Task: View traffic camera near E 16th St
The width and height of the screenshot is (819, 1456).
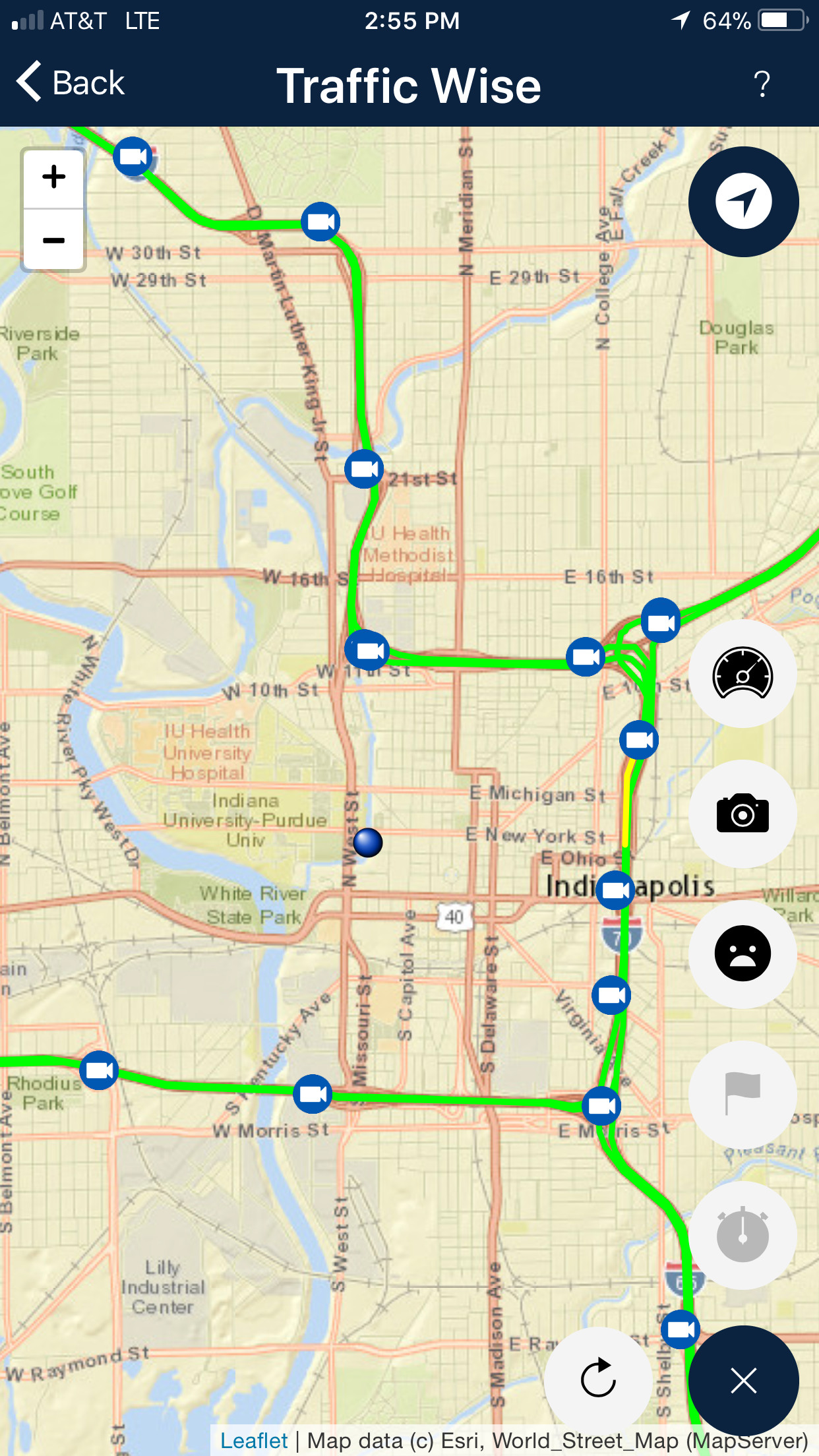Action: click(x=661, y=621)
